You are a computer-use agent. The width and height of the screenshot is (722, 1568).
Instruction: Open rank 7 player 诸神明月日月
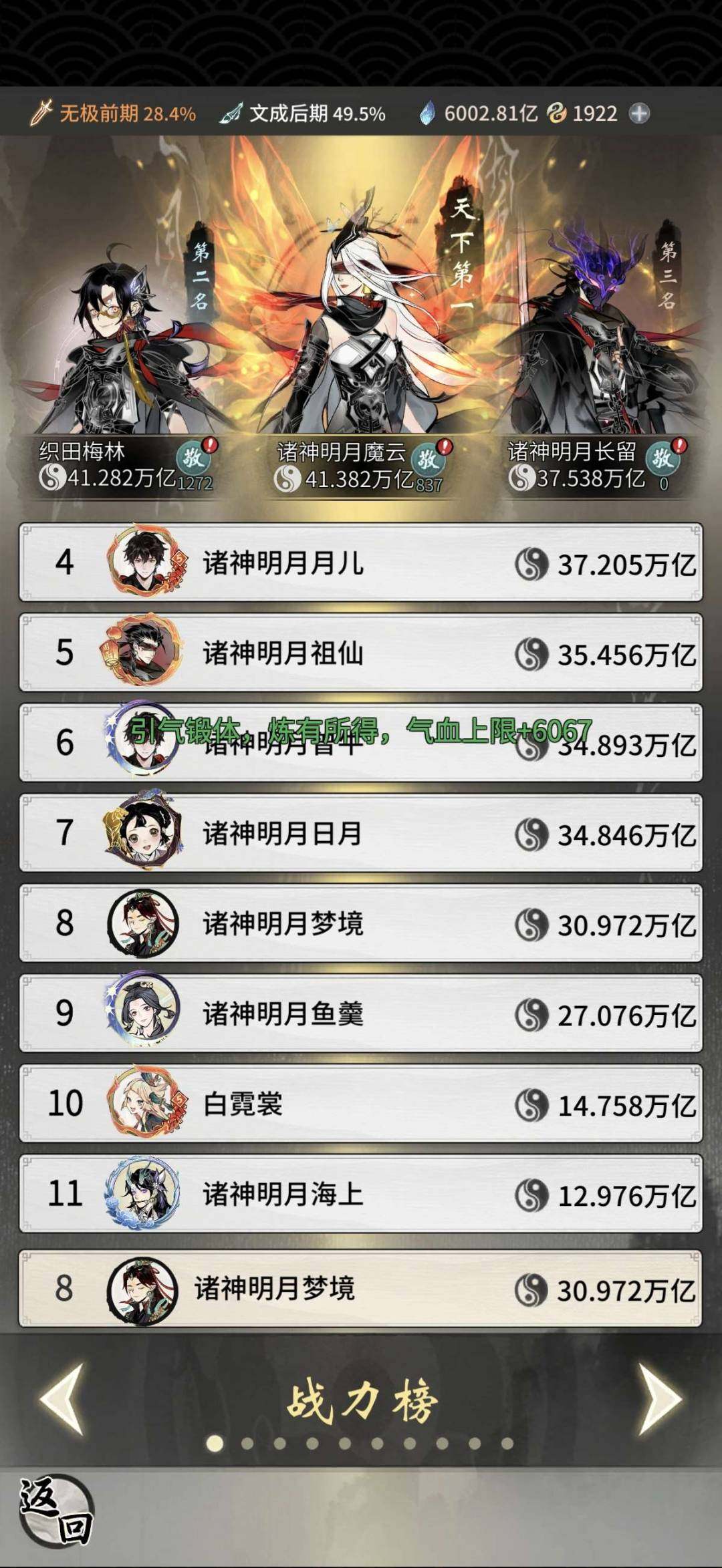click(361, 833)
